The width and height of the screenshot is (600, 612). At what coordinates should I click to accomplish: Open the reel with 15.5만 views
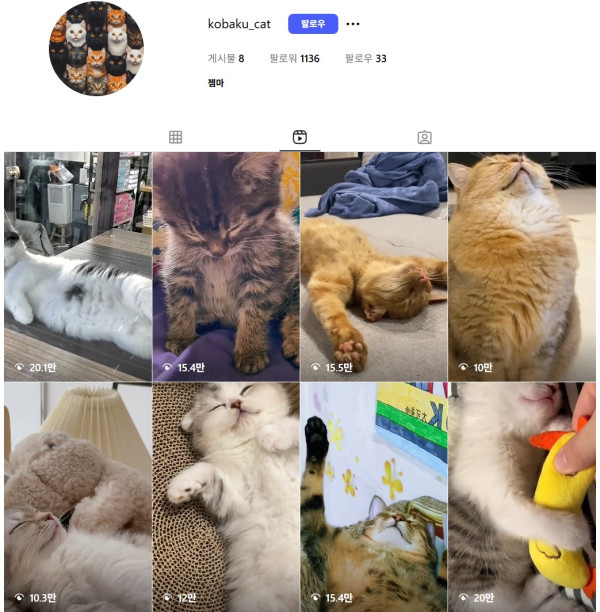(373, 265)
